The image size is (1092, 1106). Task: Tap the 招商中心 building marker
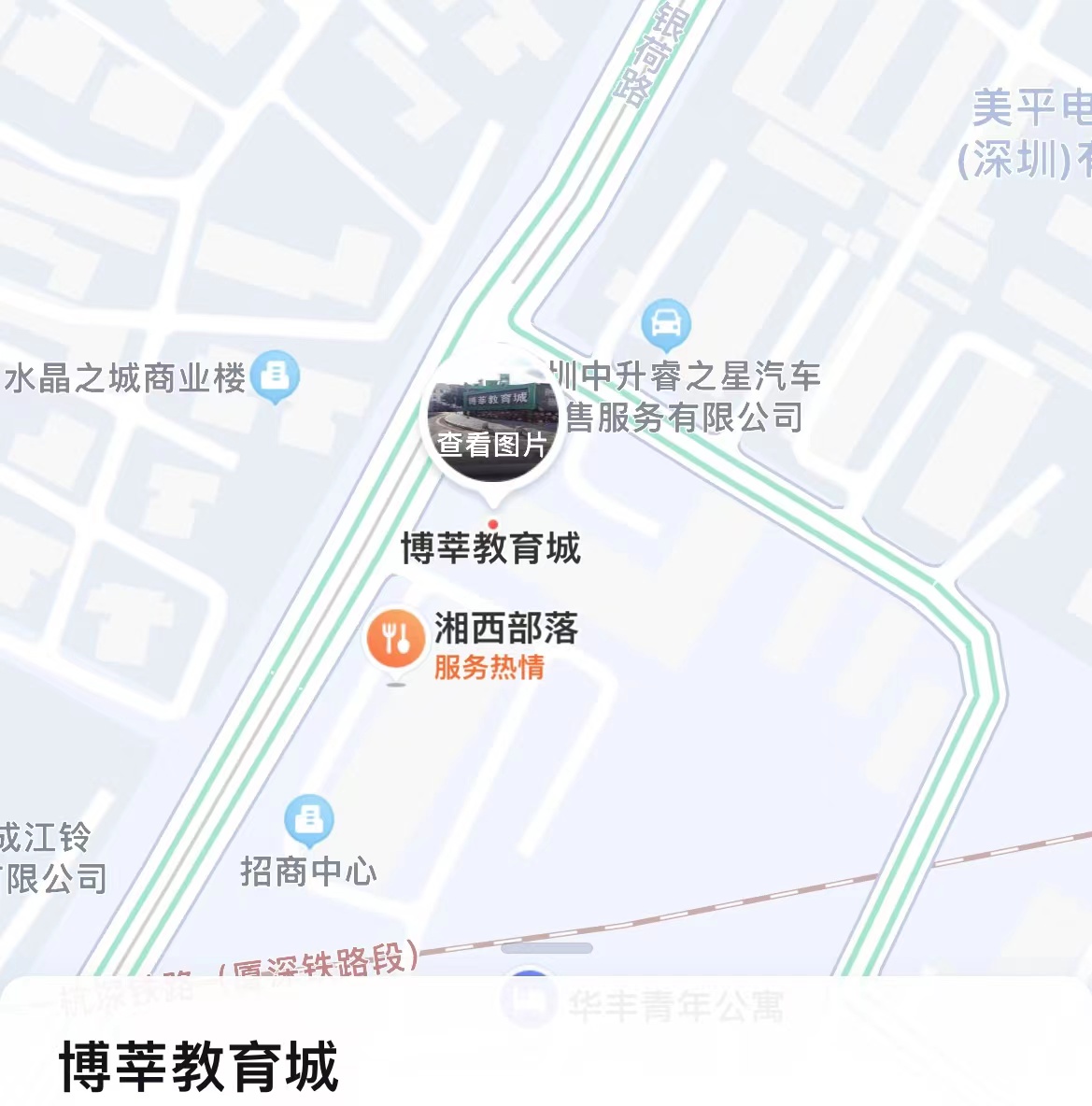click(x=309, y=821)
